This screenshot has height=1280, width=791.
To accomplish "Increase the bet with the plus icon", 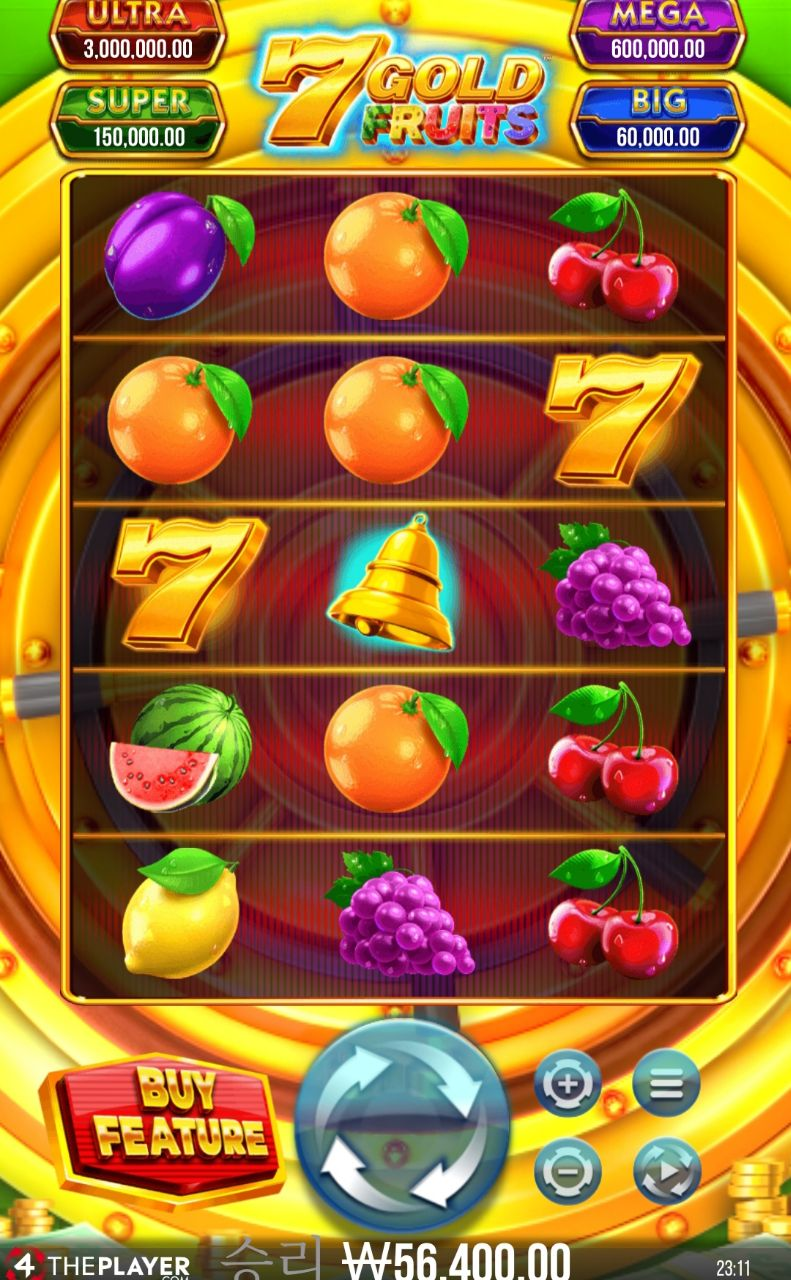I will pos(568,1084).
